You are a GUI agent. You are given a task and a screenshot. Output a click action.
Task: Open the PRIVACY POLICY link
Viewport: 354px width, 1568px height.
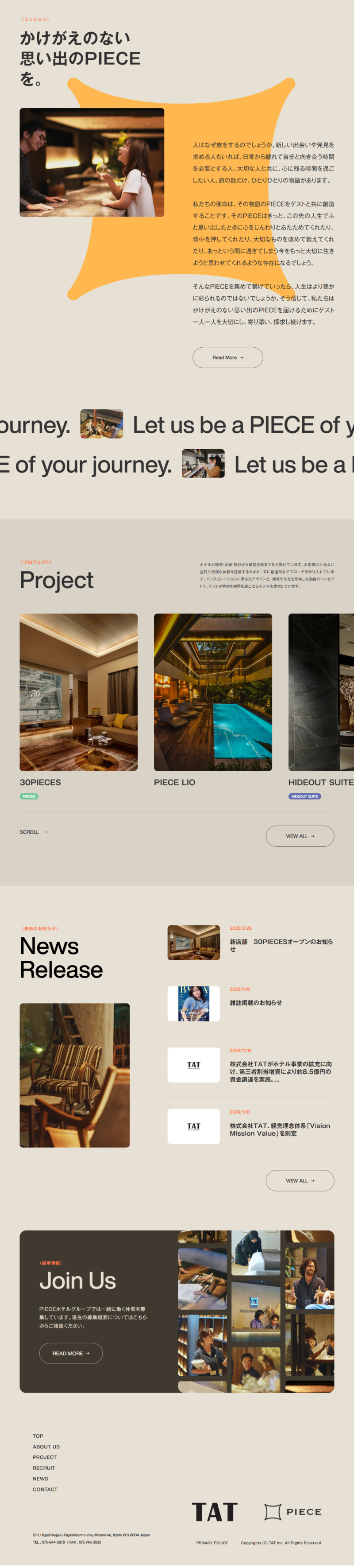(212, 1542)
